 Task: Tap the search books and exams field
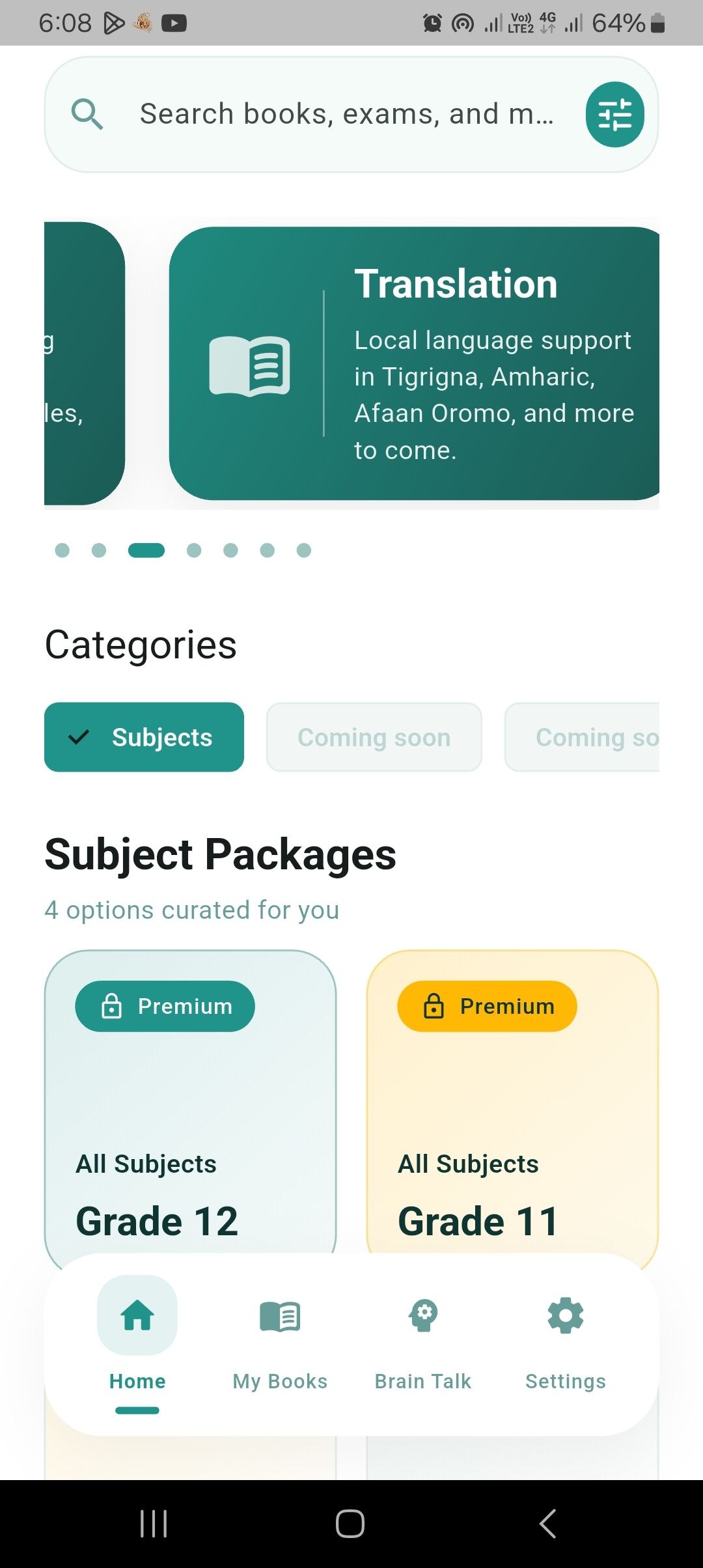click(345, 115)
